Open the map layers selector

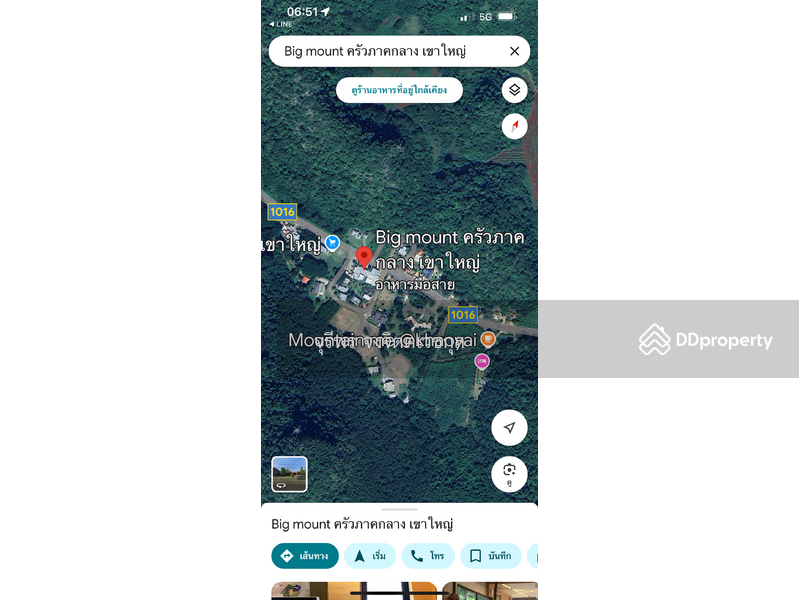point(514,90)
